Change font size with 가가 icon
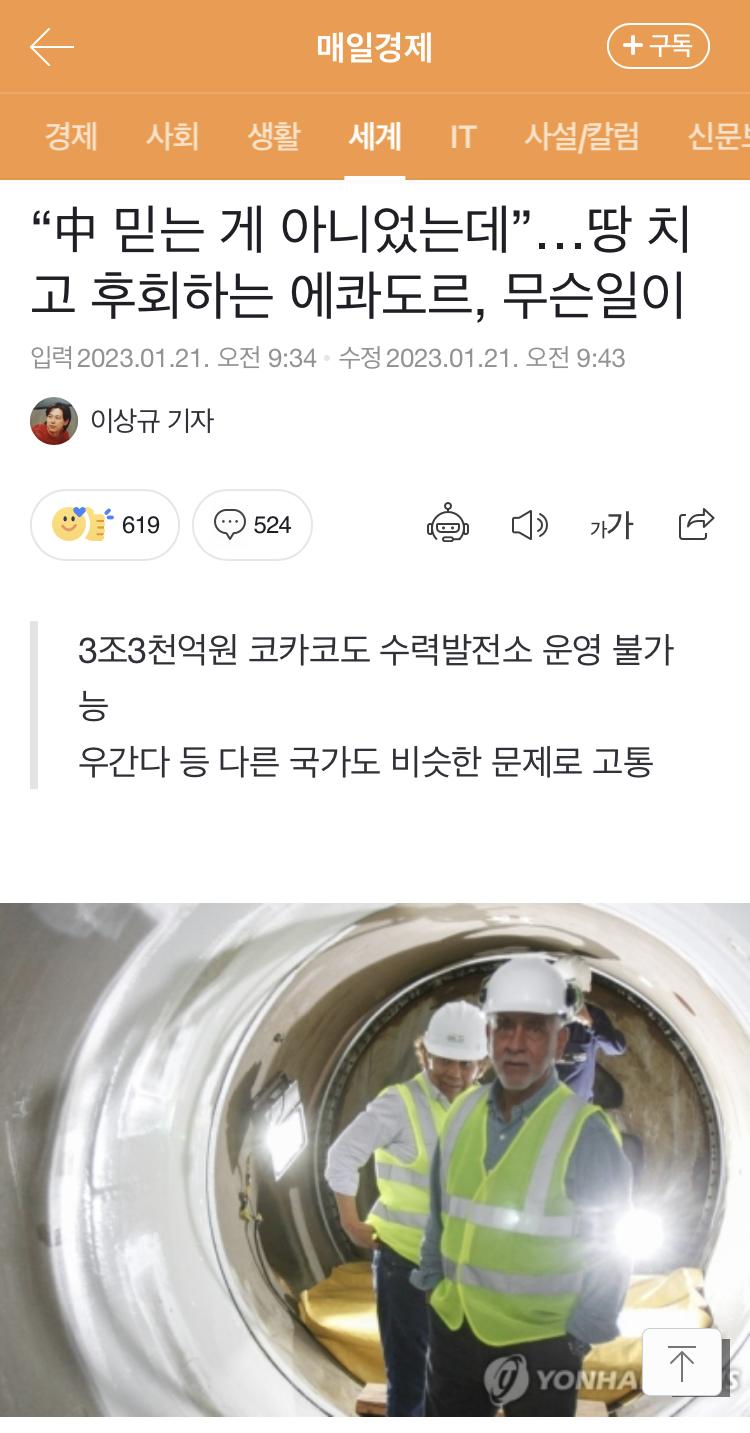The height and width of the screenshot is (1433, 750). 611,524
